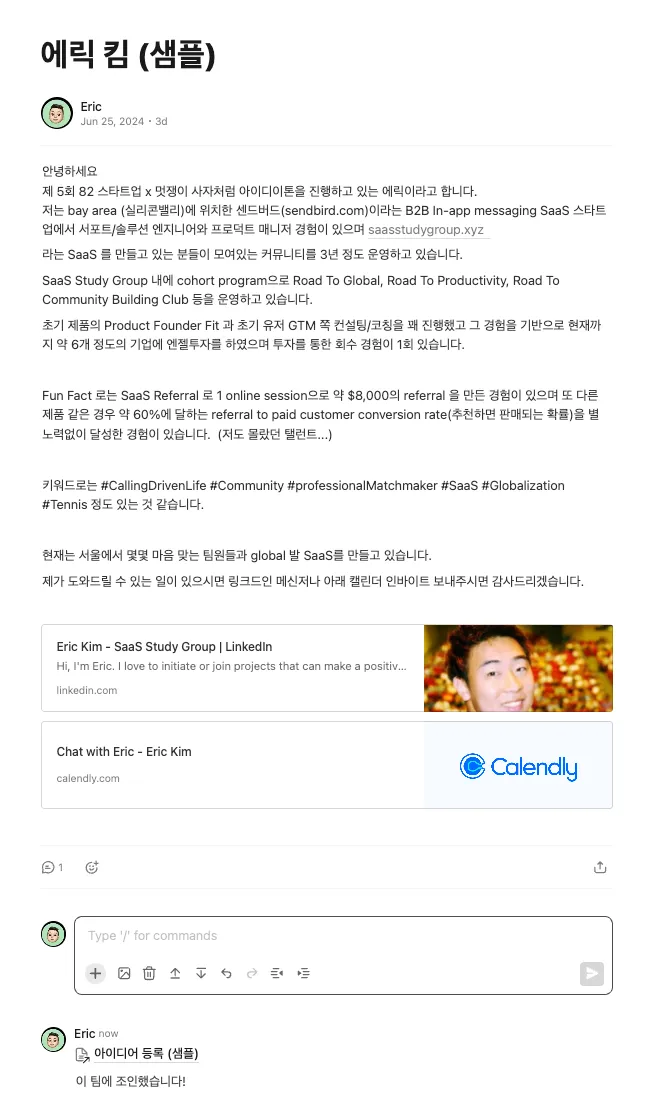Decrease indent in the comment editor
This screenshot has height=1116, width=659.
click(278, 973)
